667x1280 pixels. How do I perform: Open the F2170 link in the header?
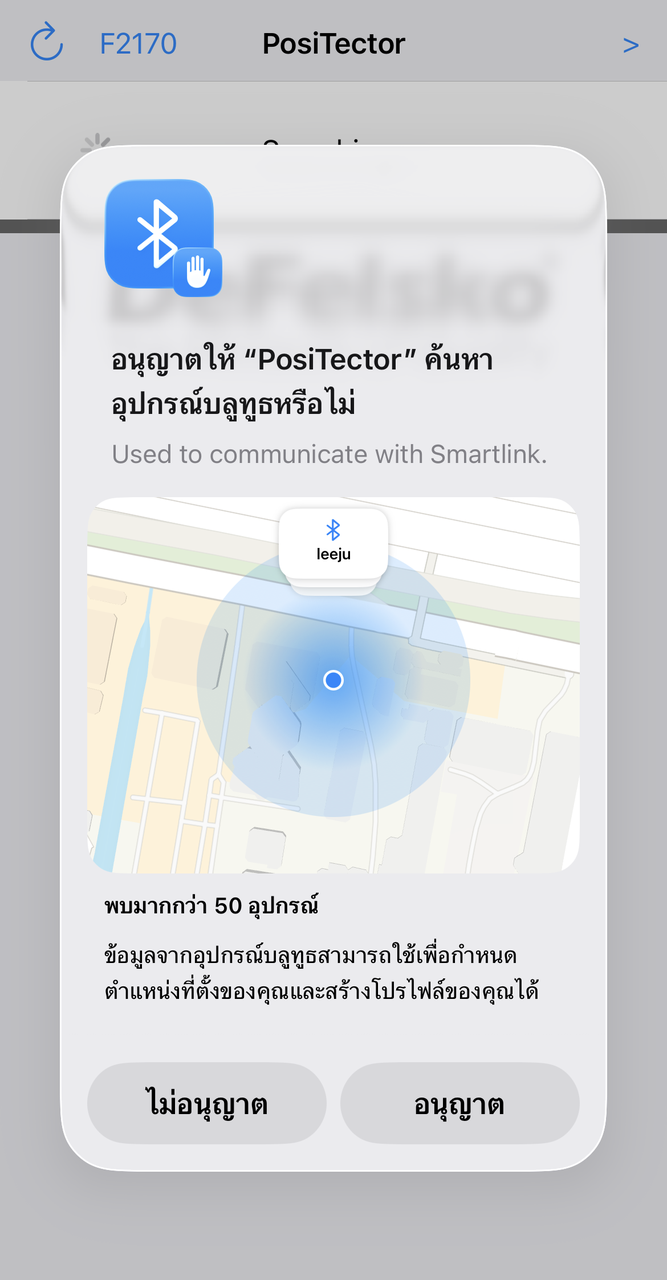(x=138, y=44)
